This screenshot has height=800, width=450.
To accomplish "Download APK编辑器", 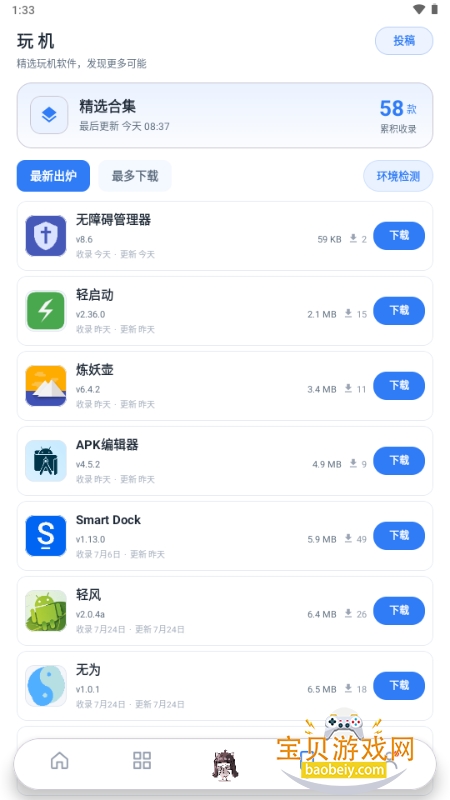I will click(399, 461).
